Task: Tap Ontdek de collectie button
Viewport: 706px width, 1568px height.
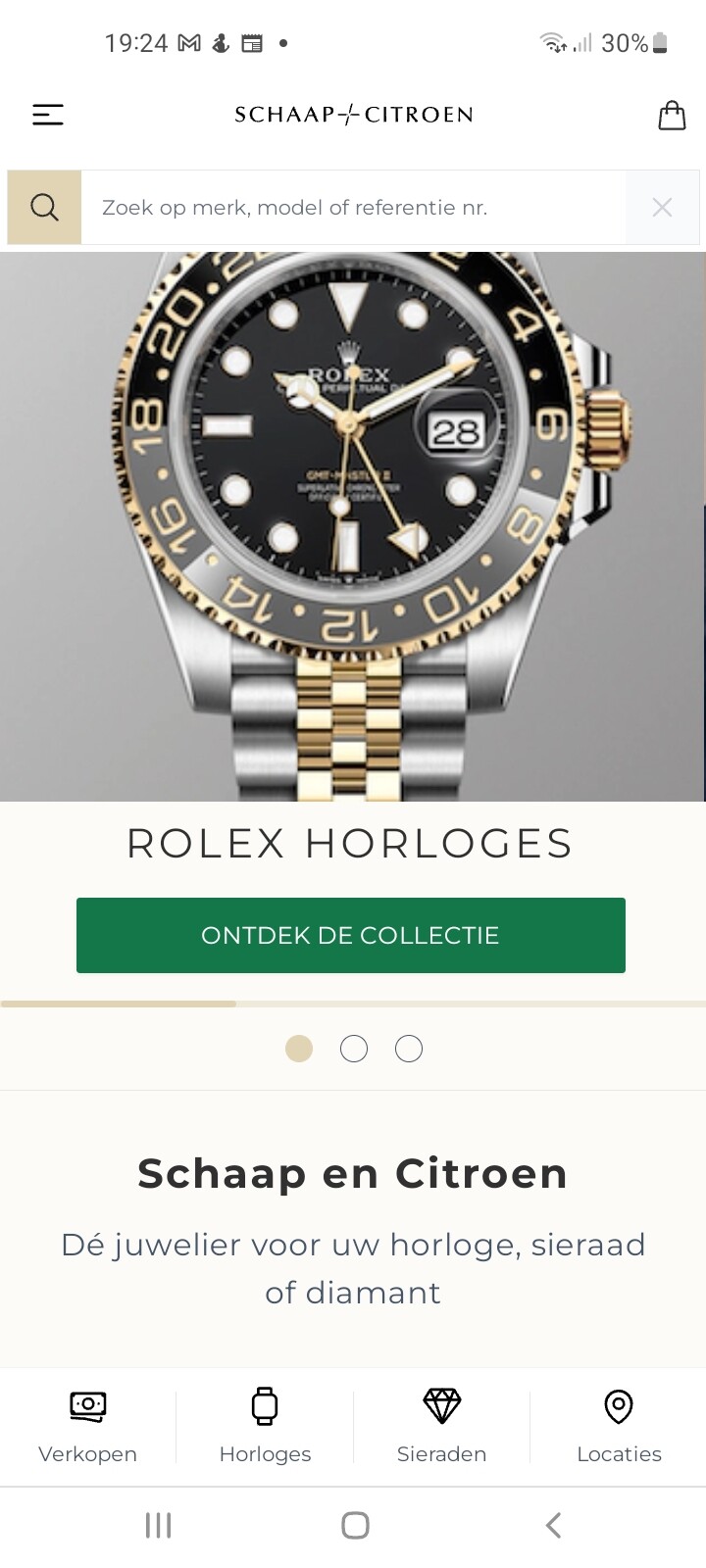Action: point(351,935)
